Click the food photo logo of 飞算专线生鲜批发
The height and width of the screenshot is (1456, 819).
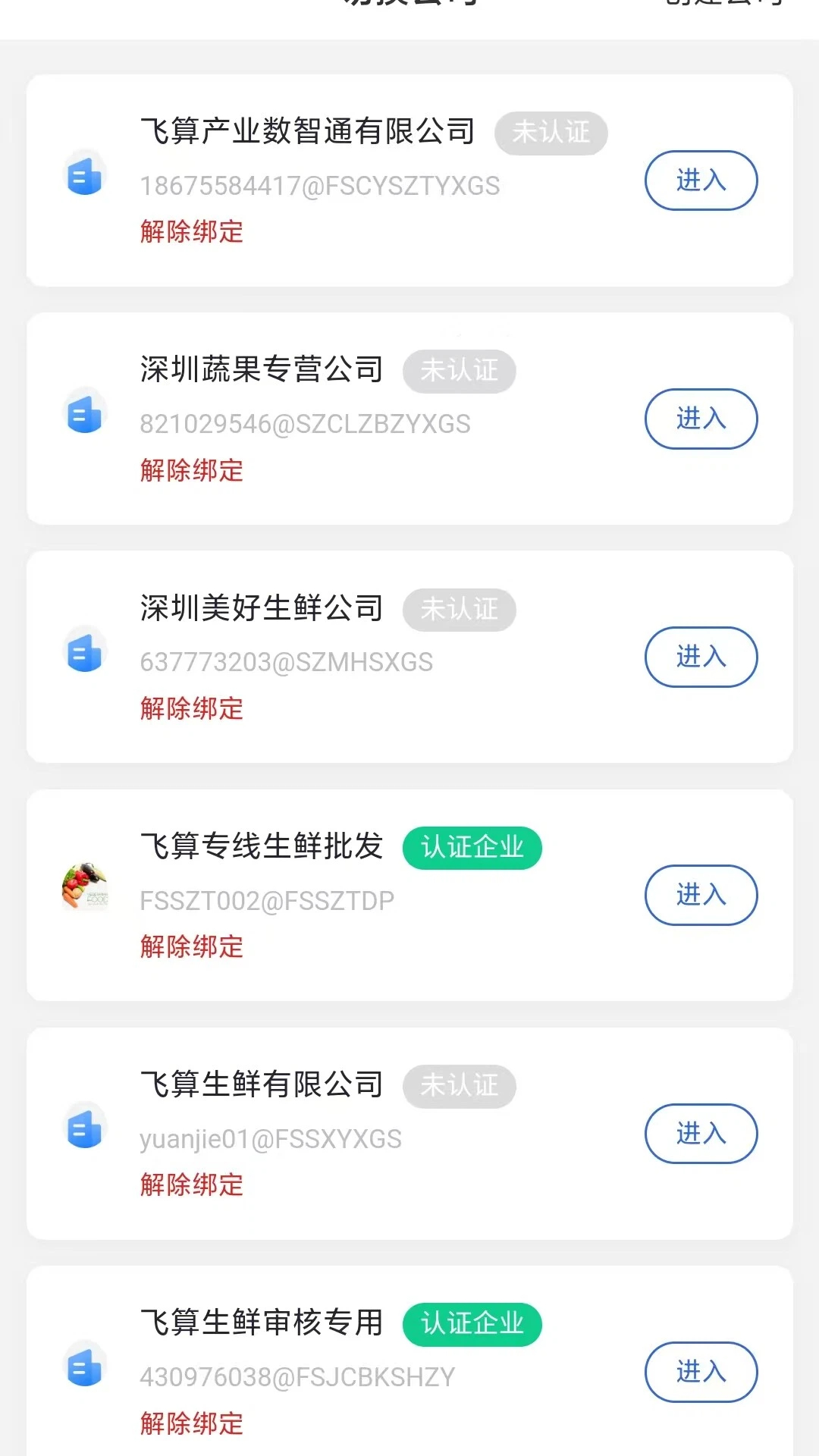click(x=85, y=890)
